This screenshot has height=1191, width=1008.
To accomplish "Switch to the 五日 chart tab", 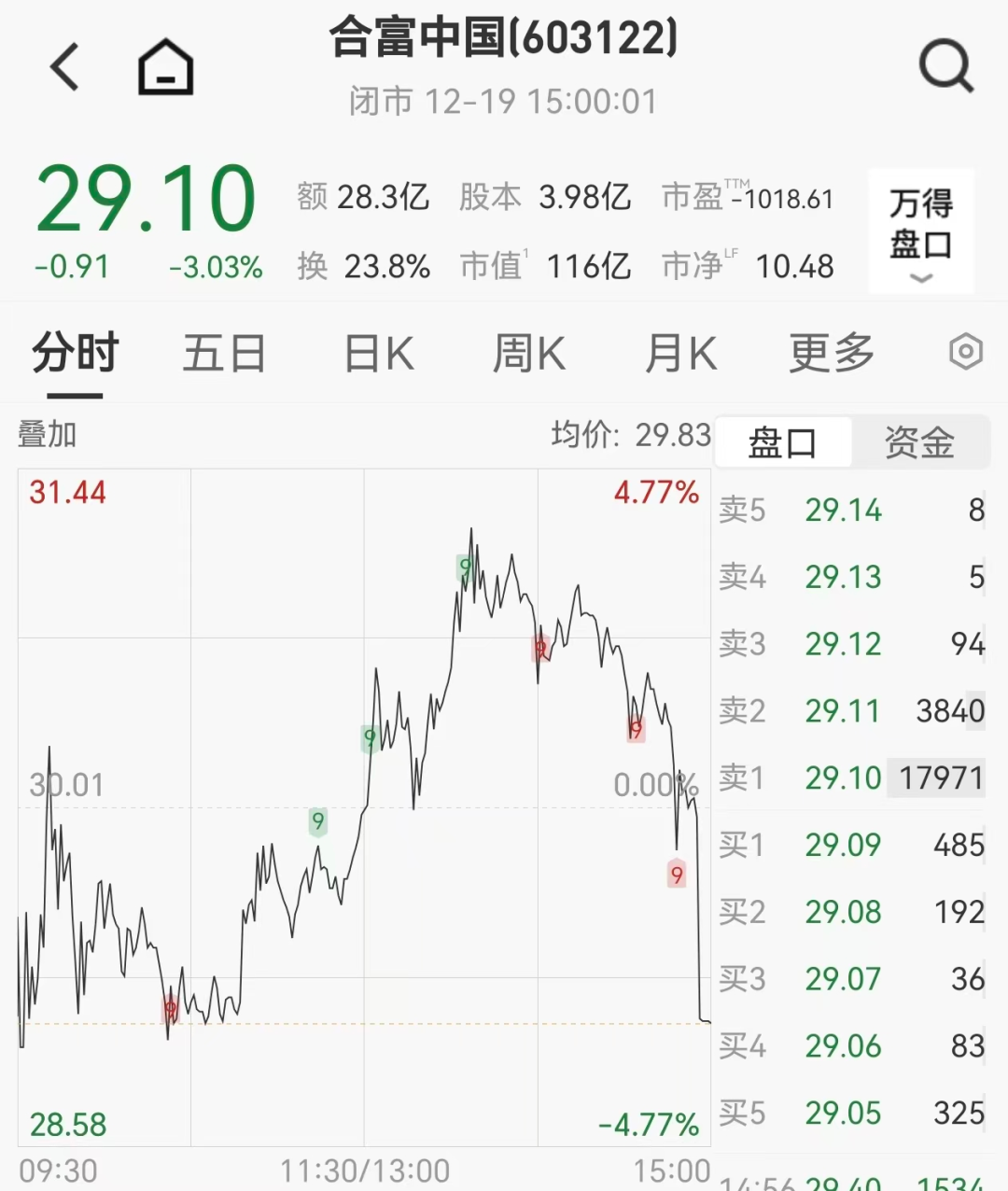I will 224,353.
